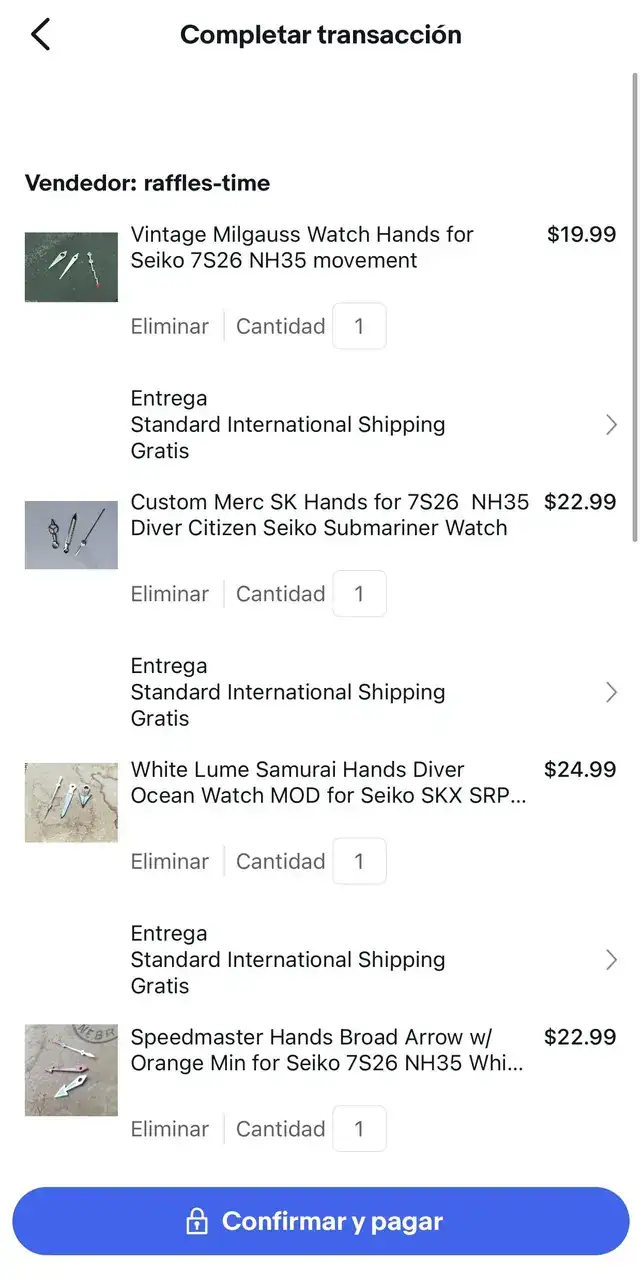The height and width of the screenshot is (1280, 642).
Task: Open White Lume Samurai Hands picture
Action: [x=71, y=802]
